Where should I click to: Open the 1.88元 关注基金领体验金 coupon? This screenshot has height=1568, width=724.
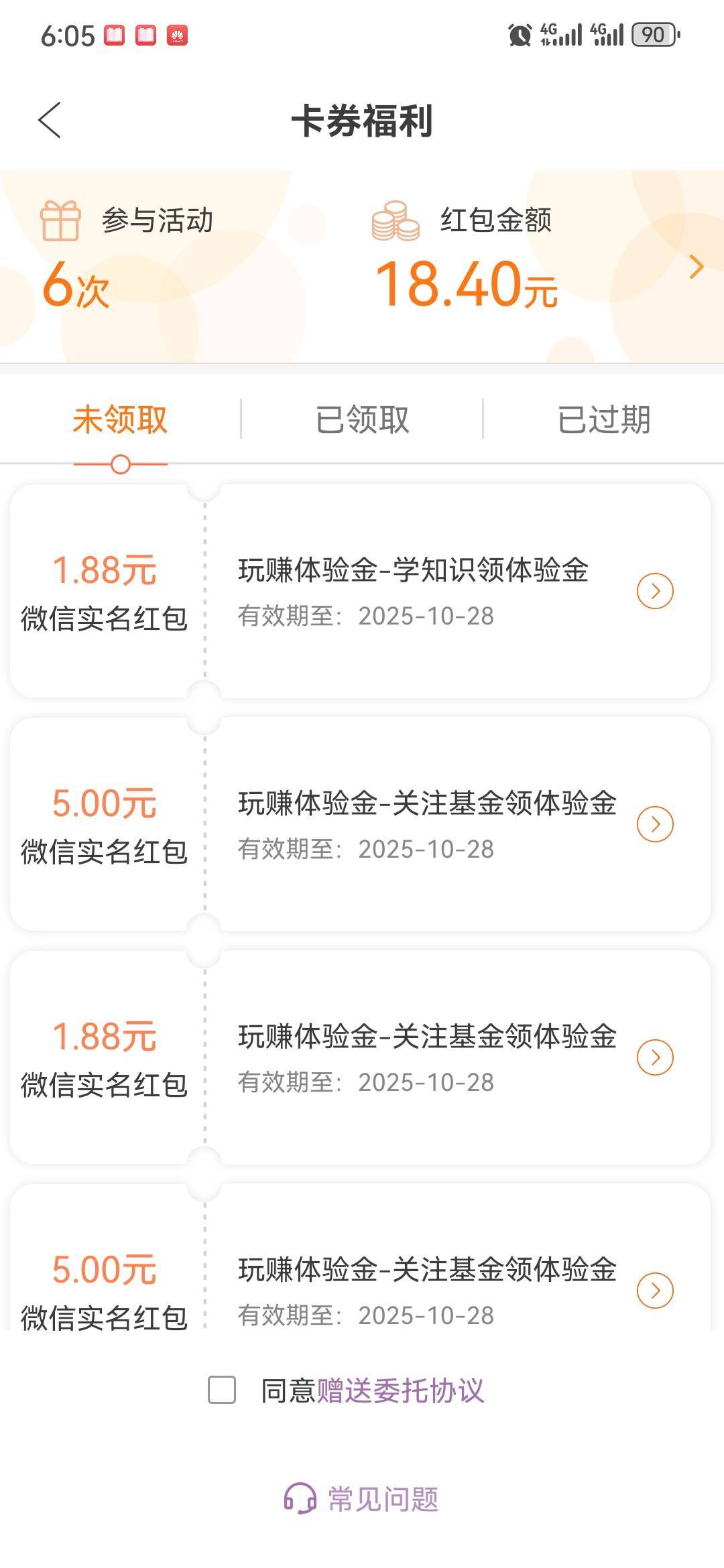pos(654,1057)
